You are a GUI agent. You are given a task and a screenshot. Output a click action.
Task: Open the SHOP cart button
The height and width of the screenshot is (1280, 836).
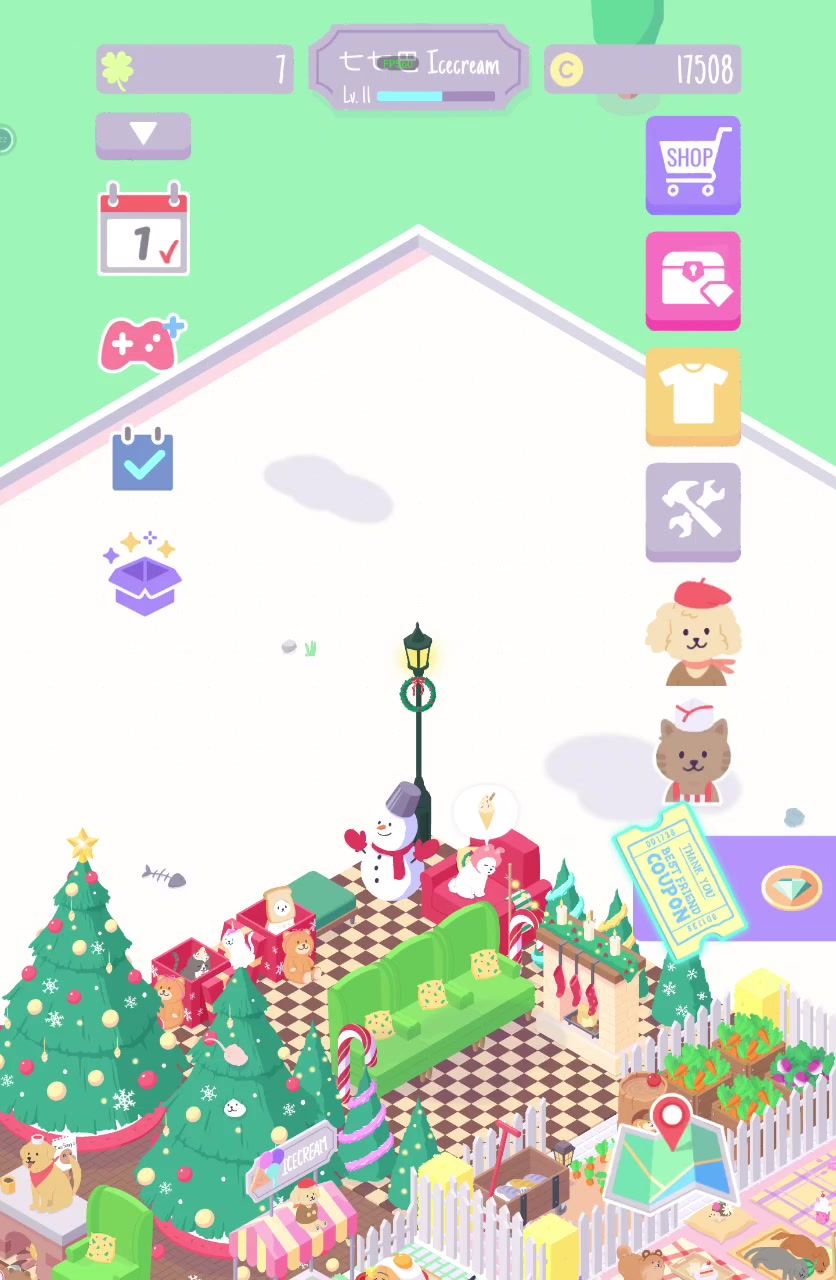click(693, 164)
